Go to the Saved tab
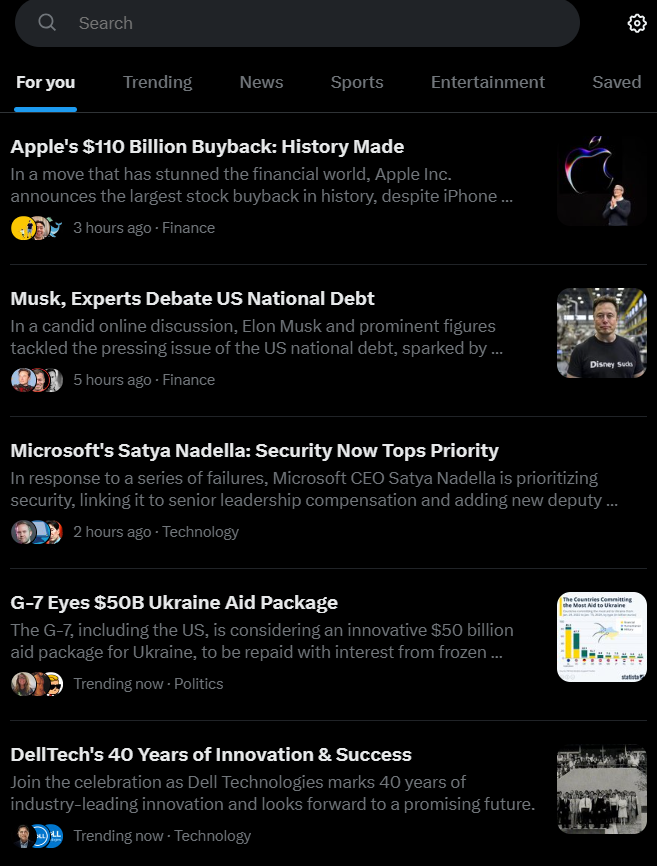The height and width of the screenshot is (866, 657). pos(616,83)
